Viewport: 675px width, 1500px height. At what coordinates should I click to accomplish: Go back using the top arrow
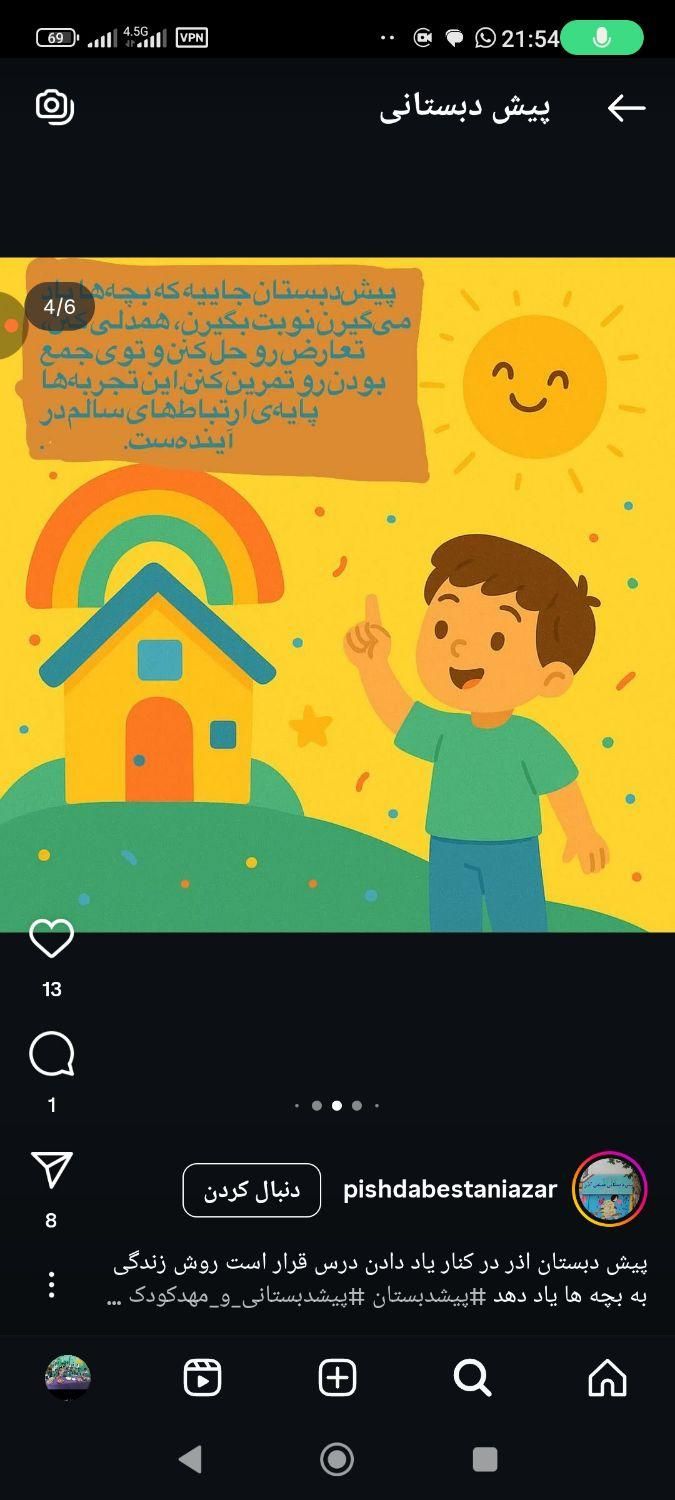626,108
